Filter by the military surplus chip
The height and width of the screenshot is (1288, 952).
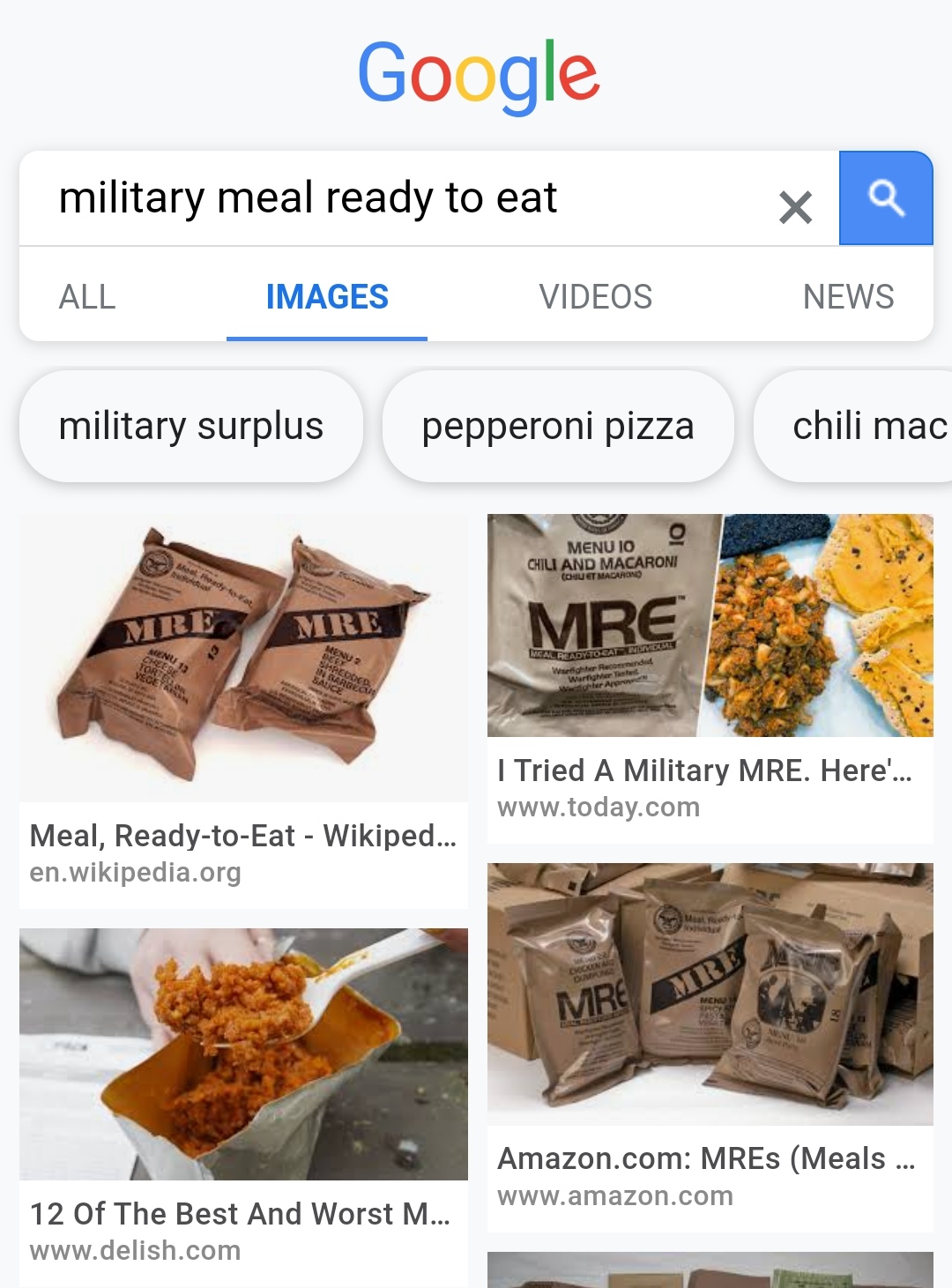tap(191, 427)
